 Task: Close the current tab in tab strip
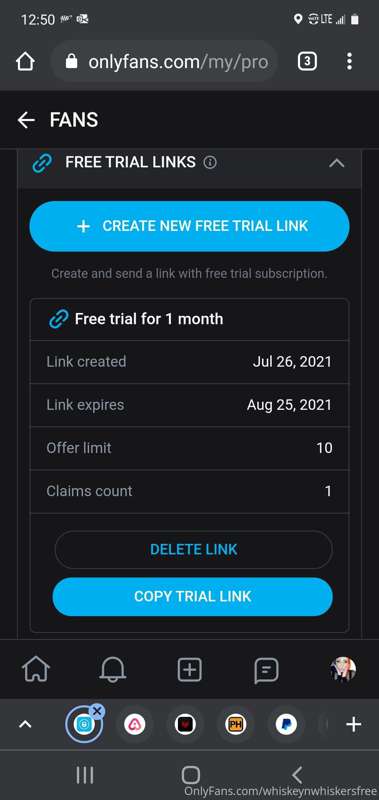point(97,711)
